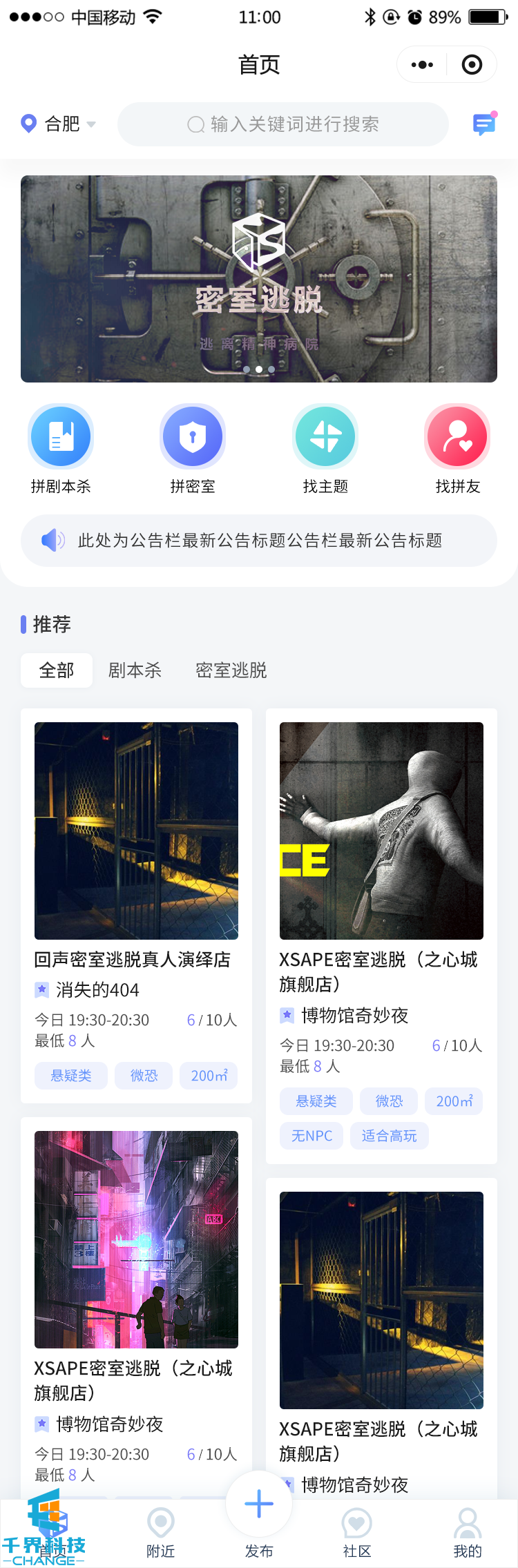Open the latest announcement bar

click(259, 541)
